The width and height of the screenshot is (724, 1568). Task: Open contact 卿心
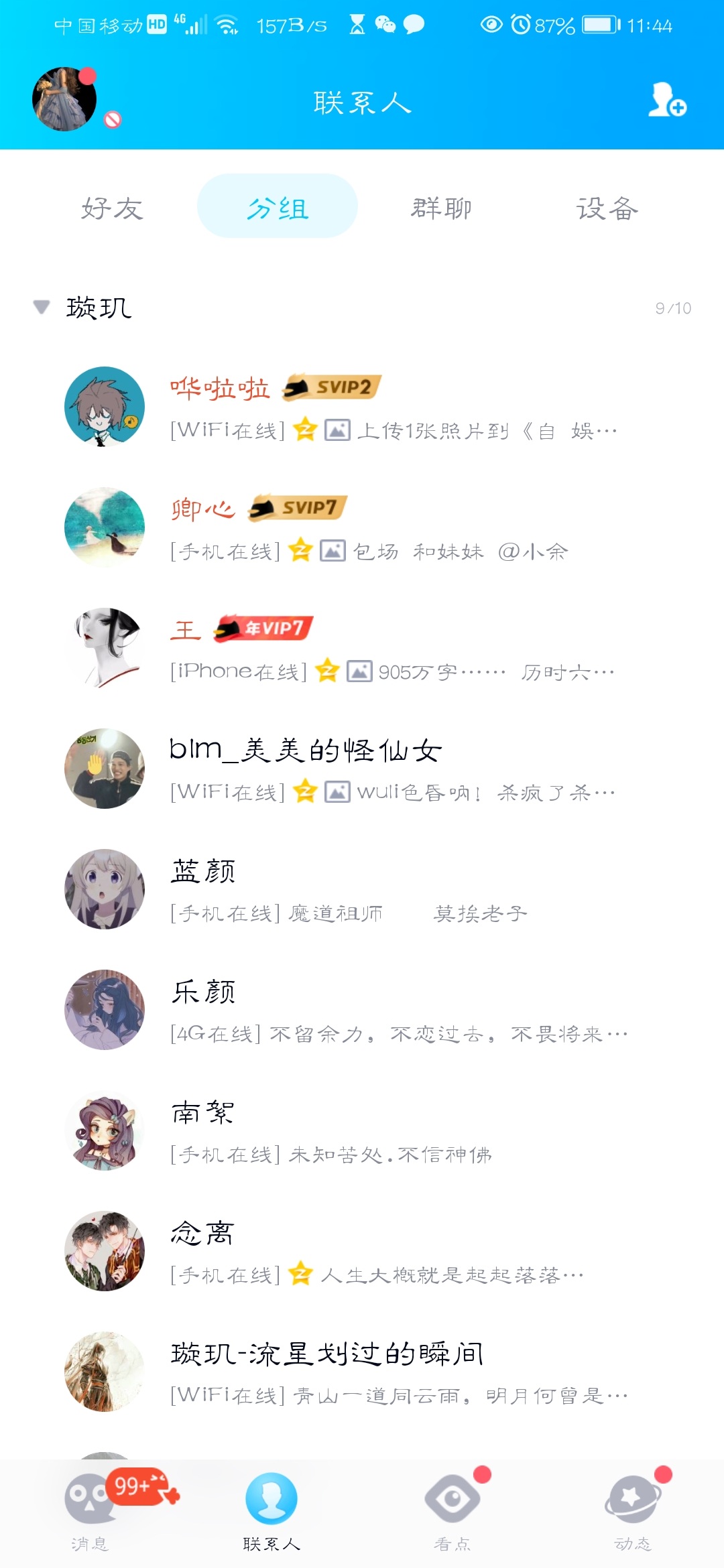click(x=362, y=527)
